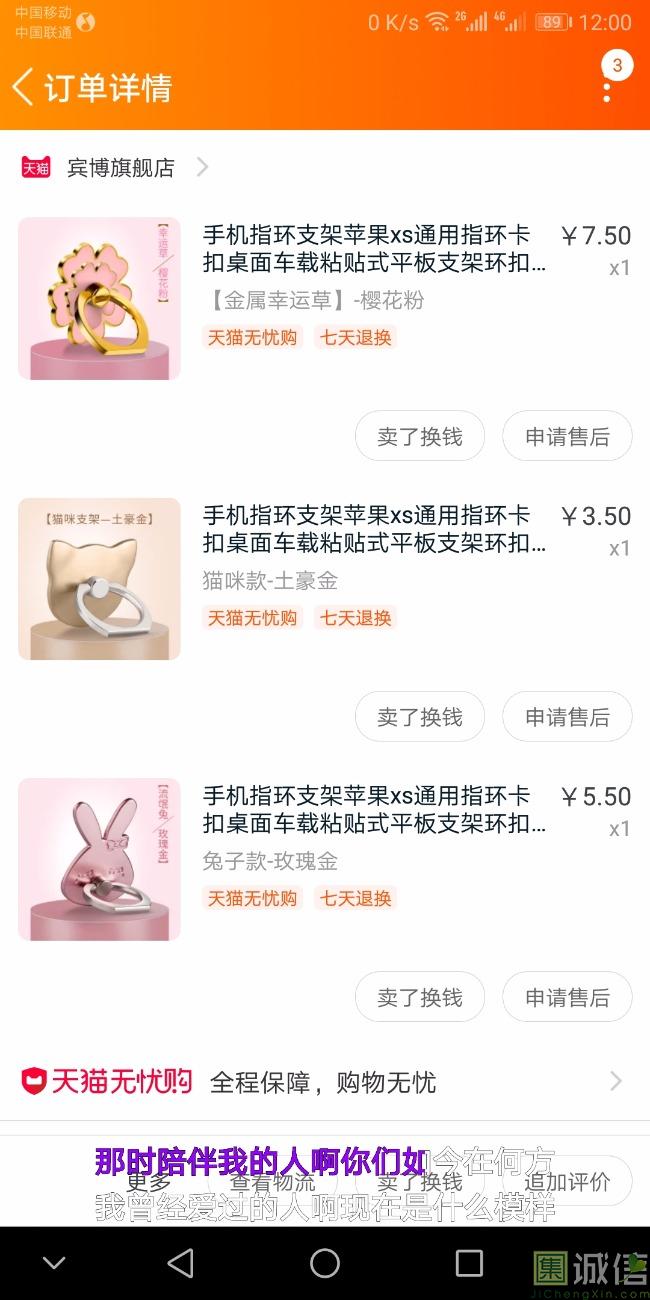The height and width of the screenshot is (1300, 650).
Task: View logistics with 查看物流
Action: (x=272, y=1181)
